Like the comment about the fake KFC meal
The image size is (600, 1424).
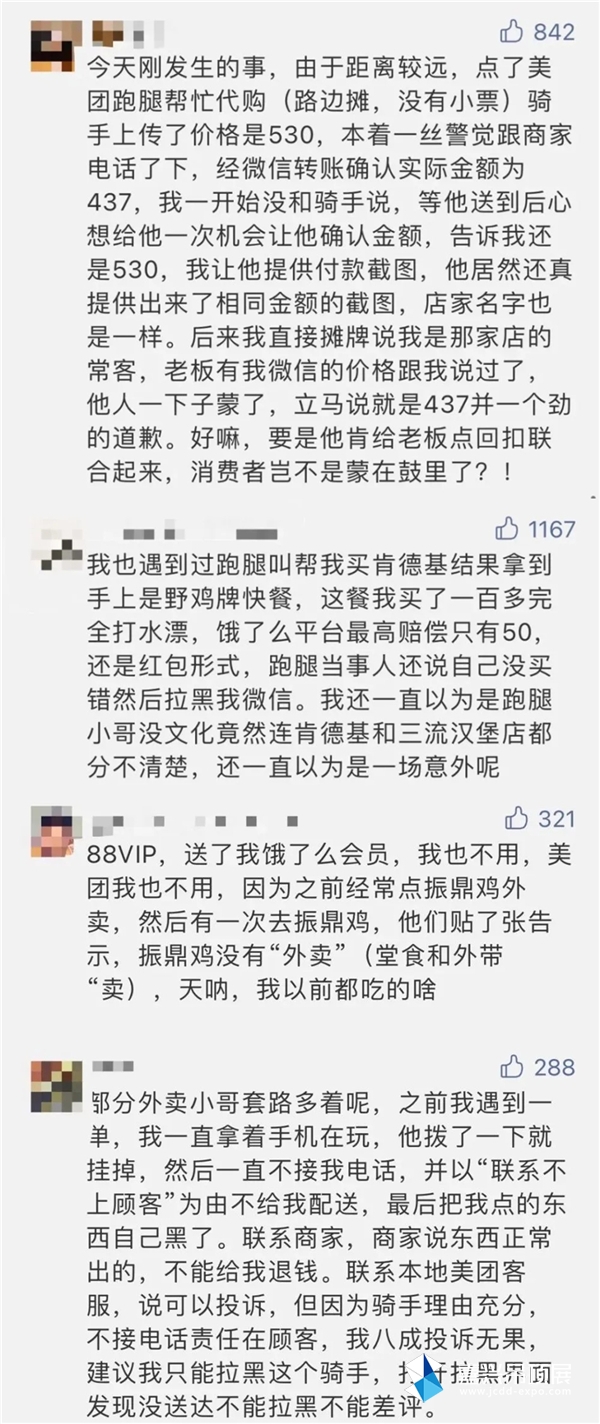point(508,528)
